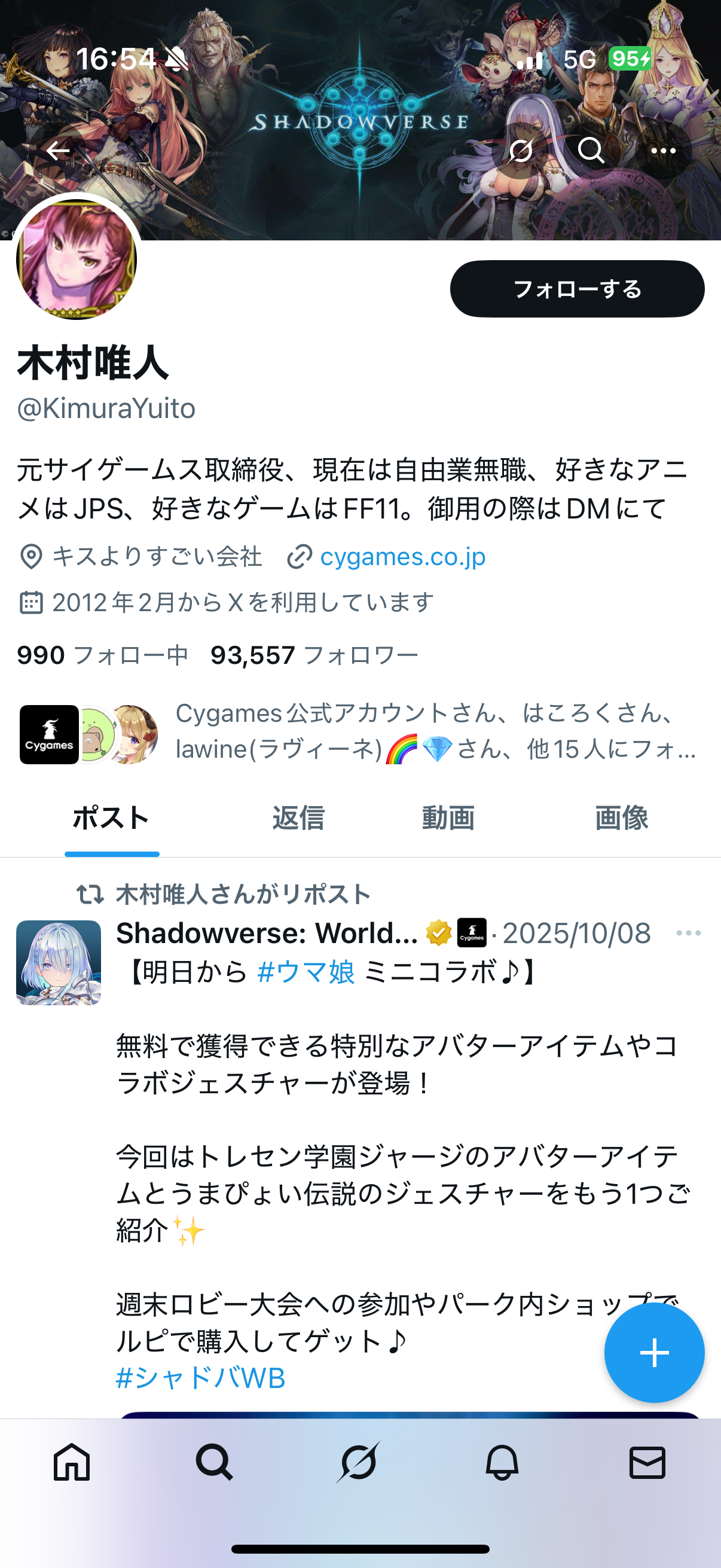This screenshot has width=721, height=1568.
Task: Open the notifications bell tab
Action: (502, 1462)
